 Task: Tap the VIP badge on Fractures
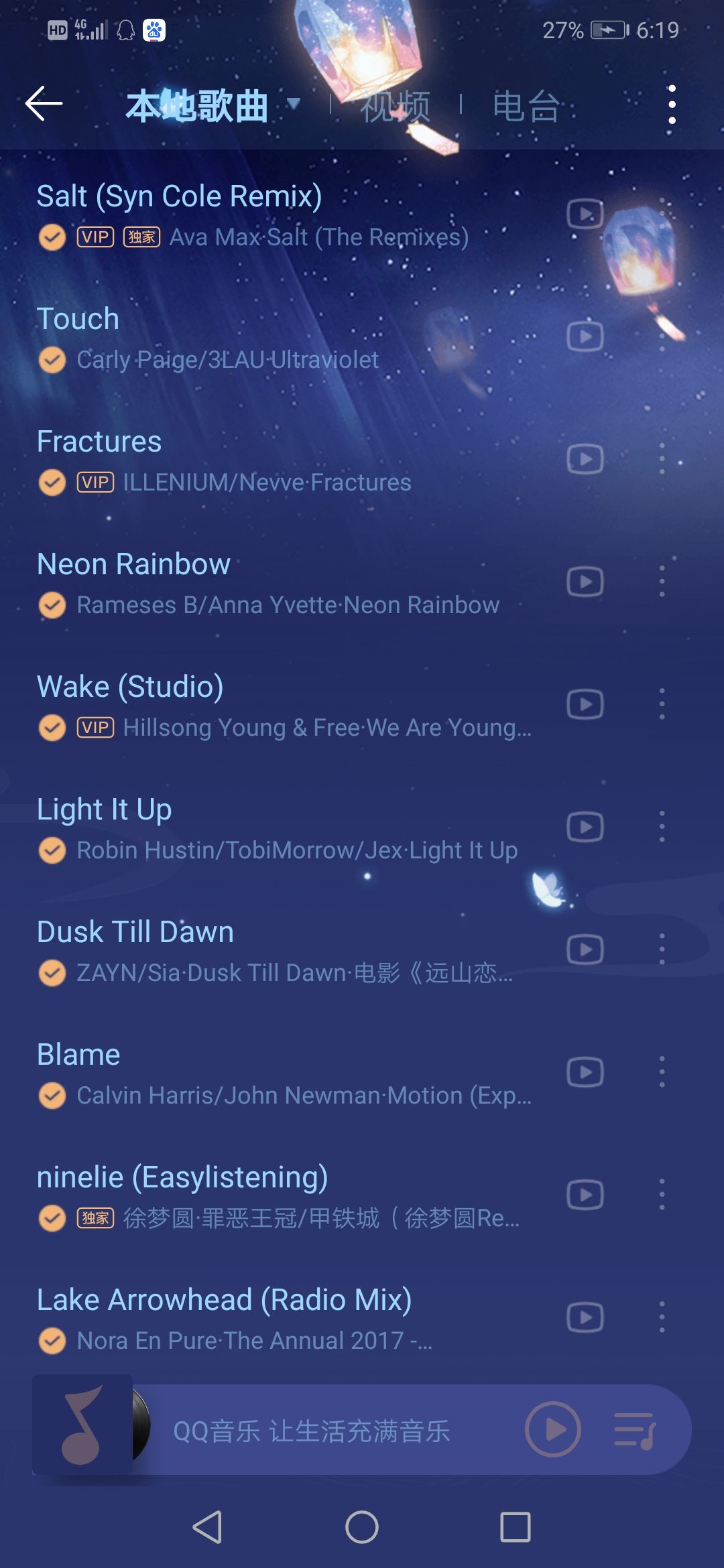point(95,482)
